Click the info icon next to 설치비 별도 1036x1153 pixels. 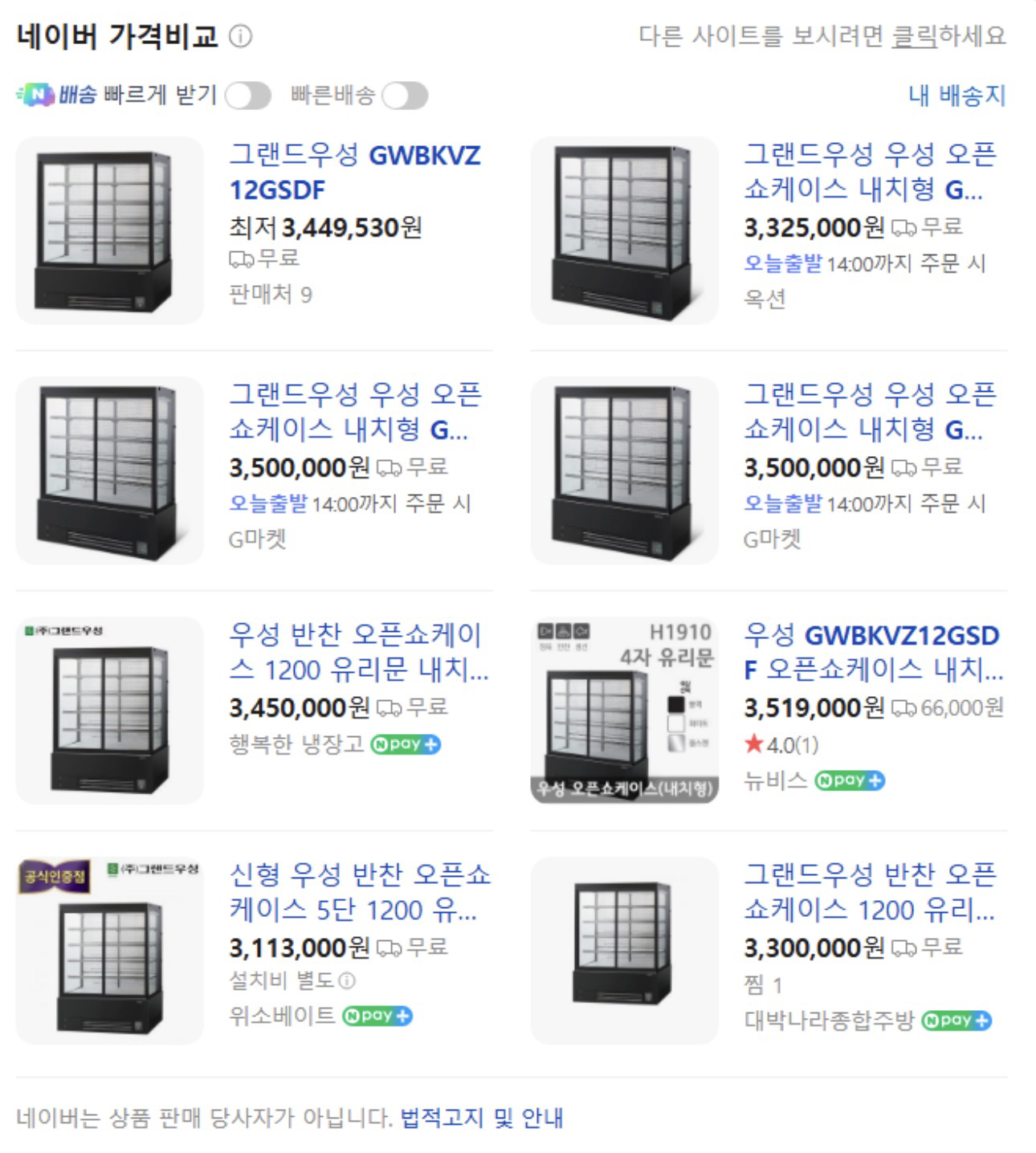coord(349,982)
